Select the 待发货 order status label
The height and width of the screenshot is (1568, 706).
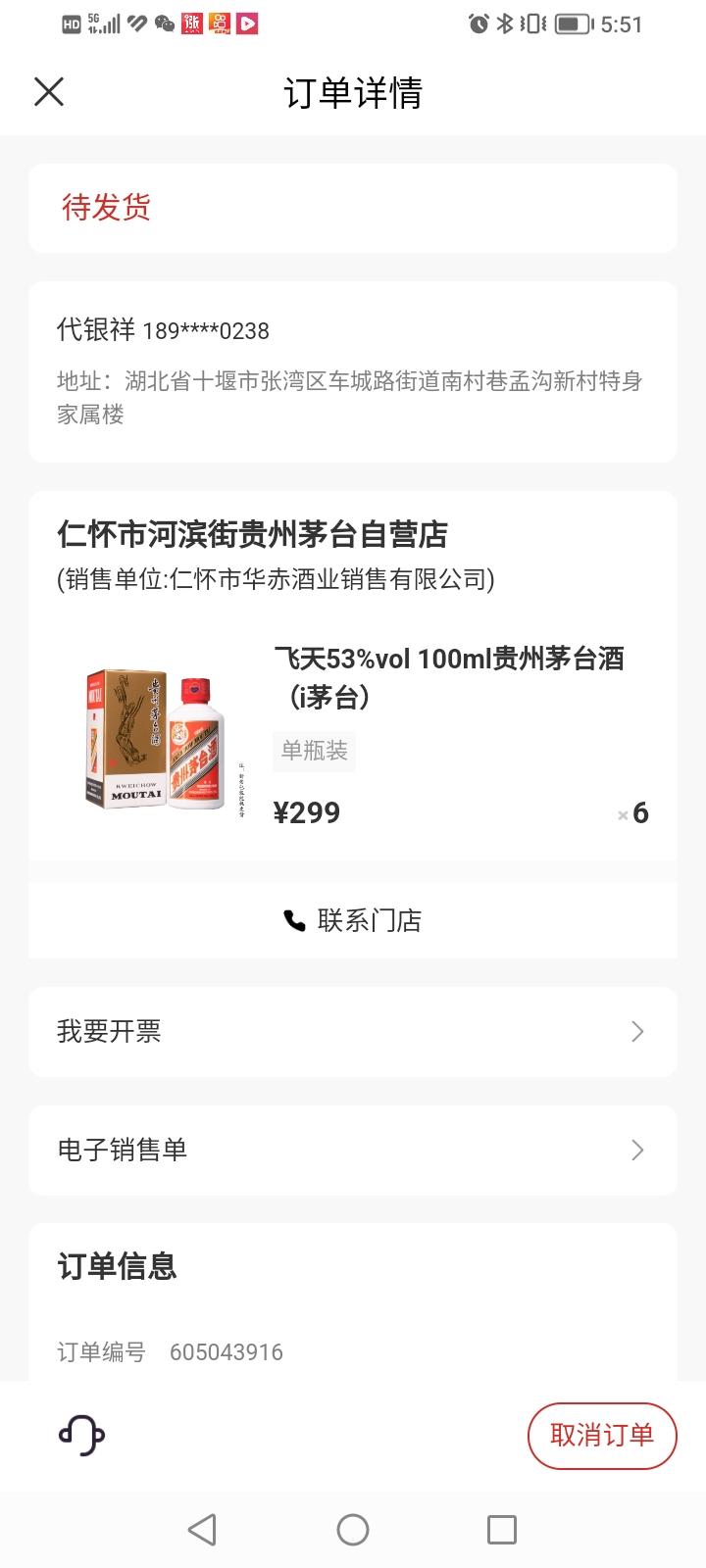[x=105, y=208]
